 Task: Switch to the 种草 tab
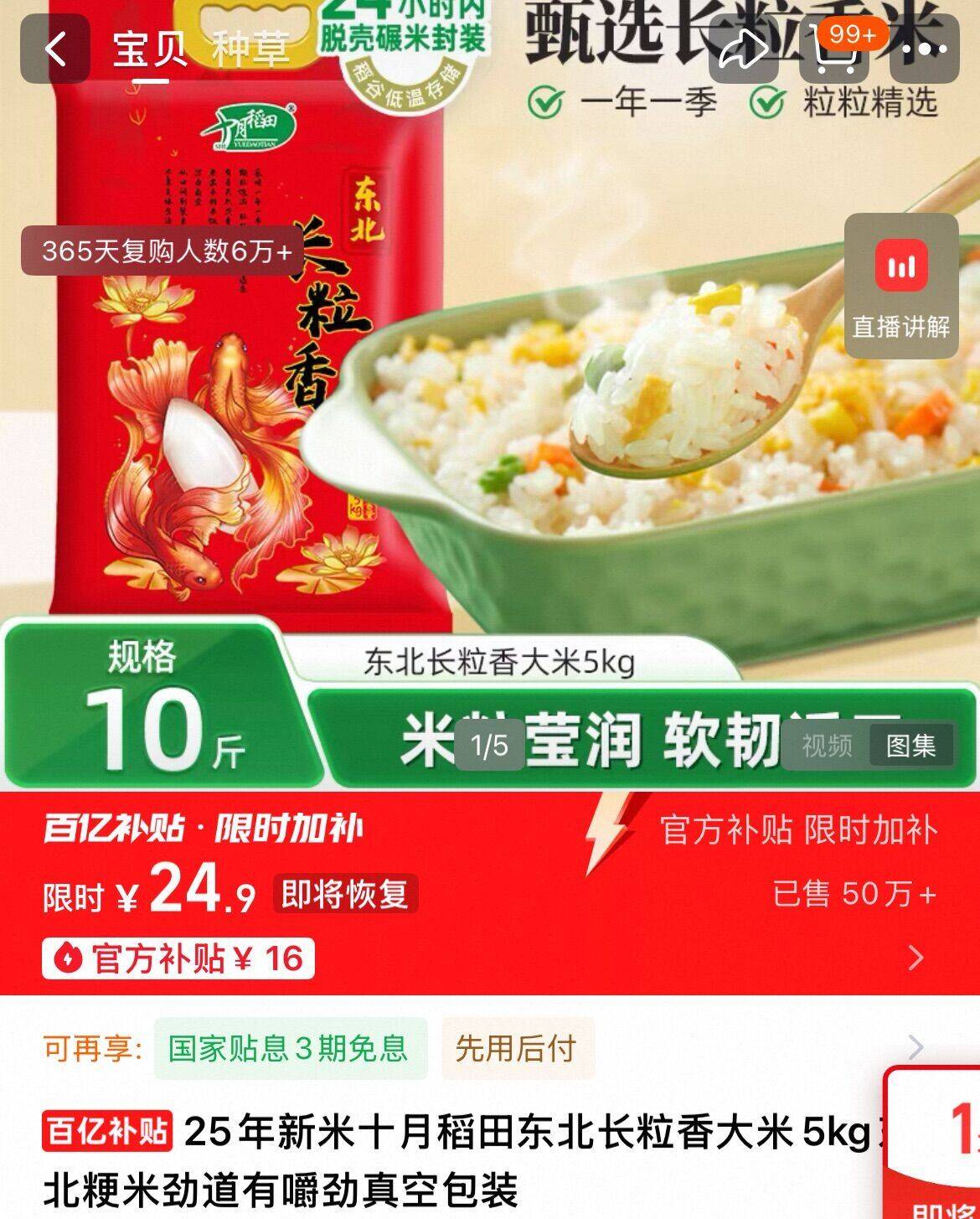pos(250,49)
